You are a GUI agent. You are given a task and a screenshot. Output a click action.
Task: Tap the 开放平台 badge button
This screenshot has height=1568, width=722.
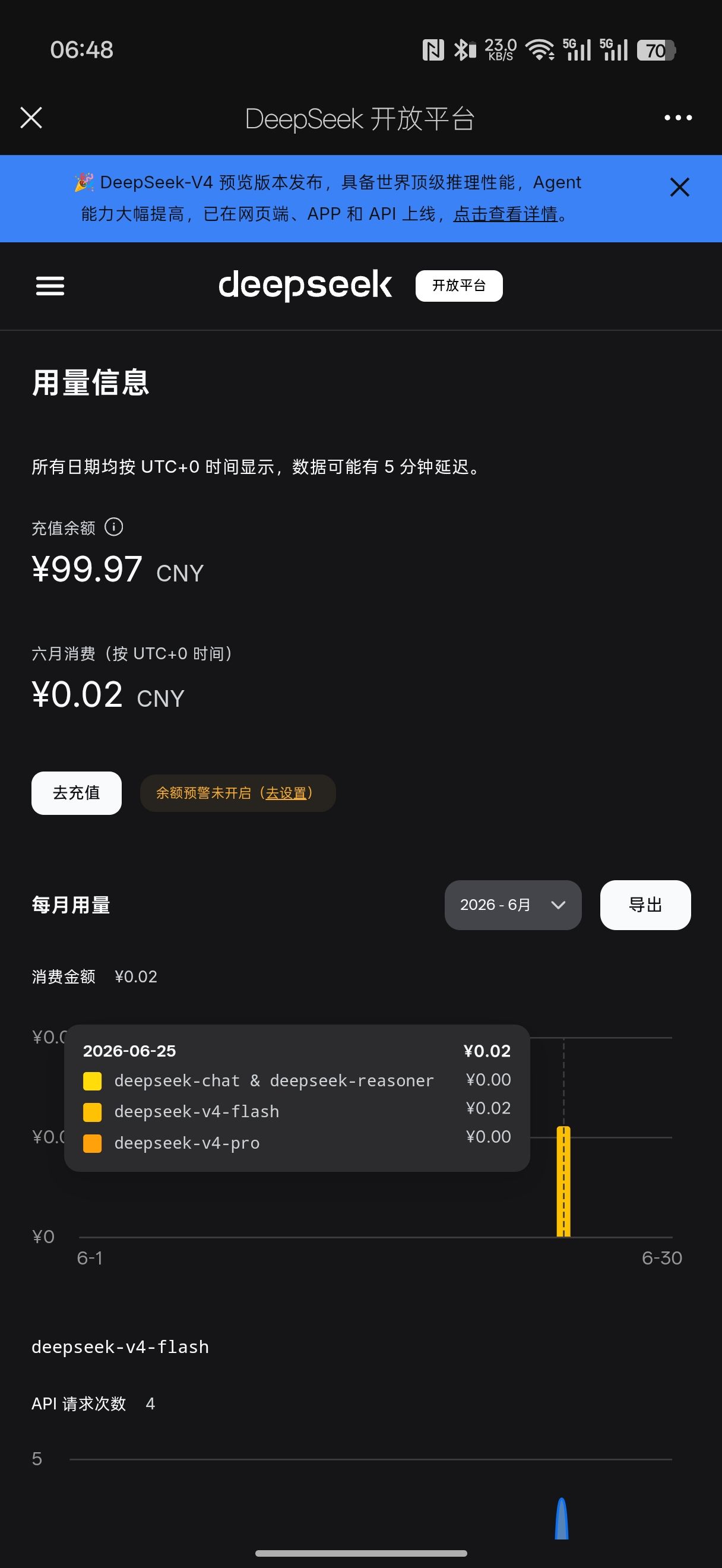pos(458,286)
